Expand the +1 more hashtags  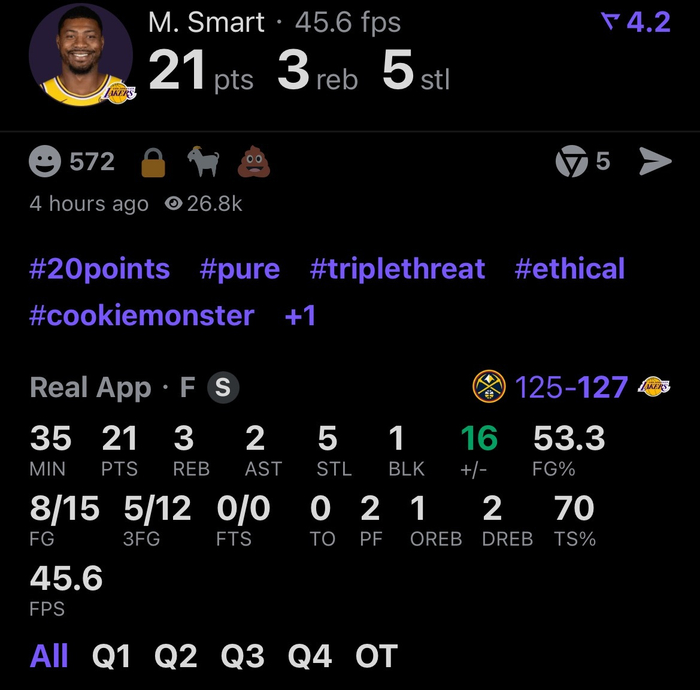pos(300,316)
